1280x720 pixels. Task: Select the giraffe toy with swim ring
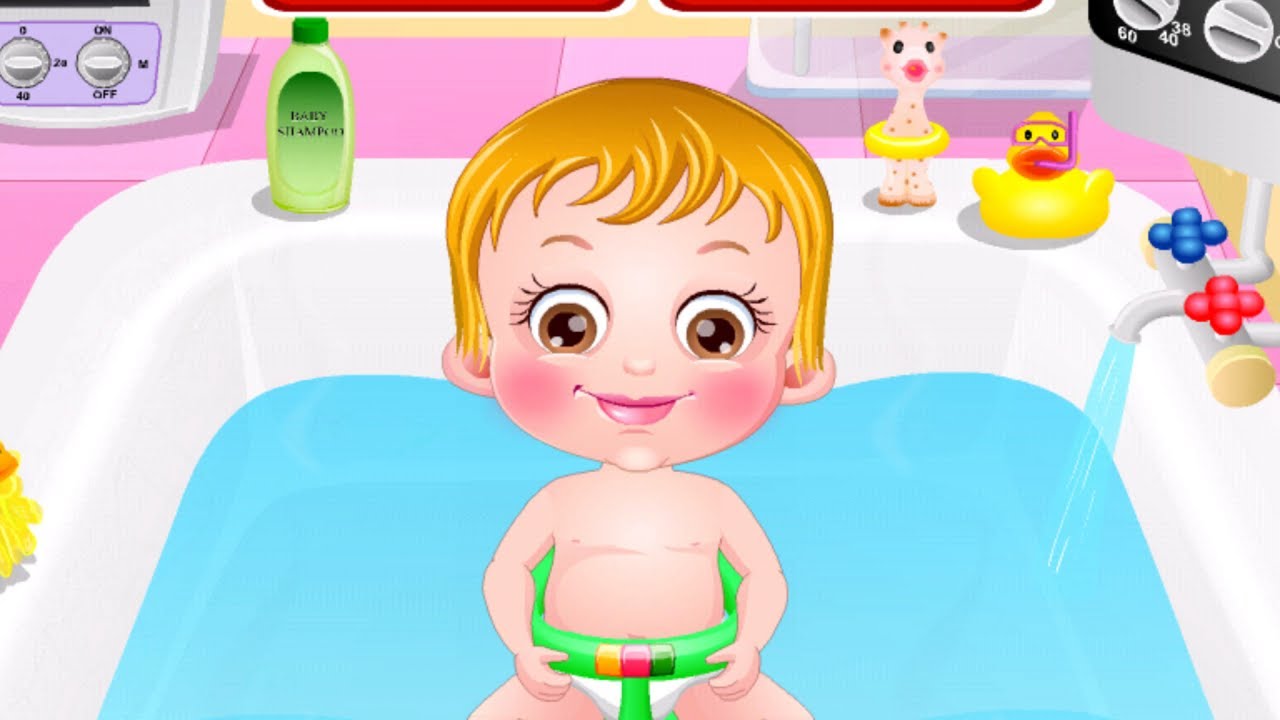click(x=908, y=115)
